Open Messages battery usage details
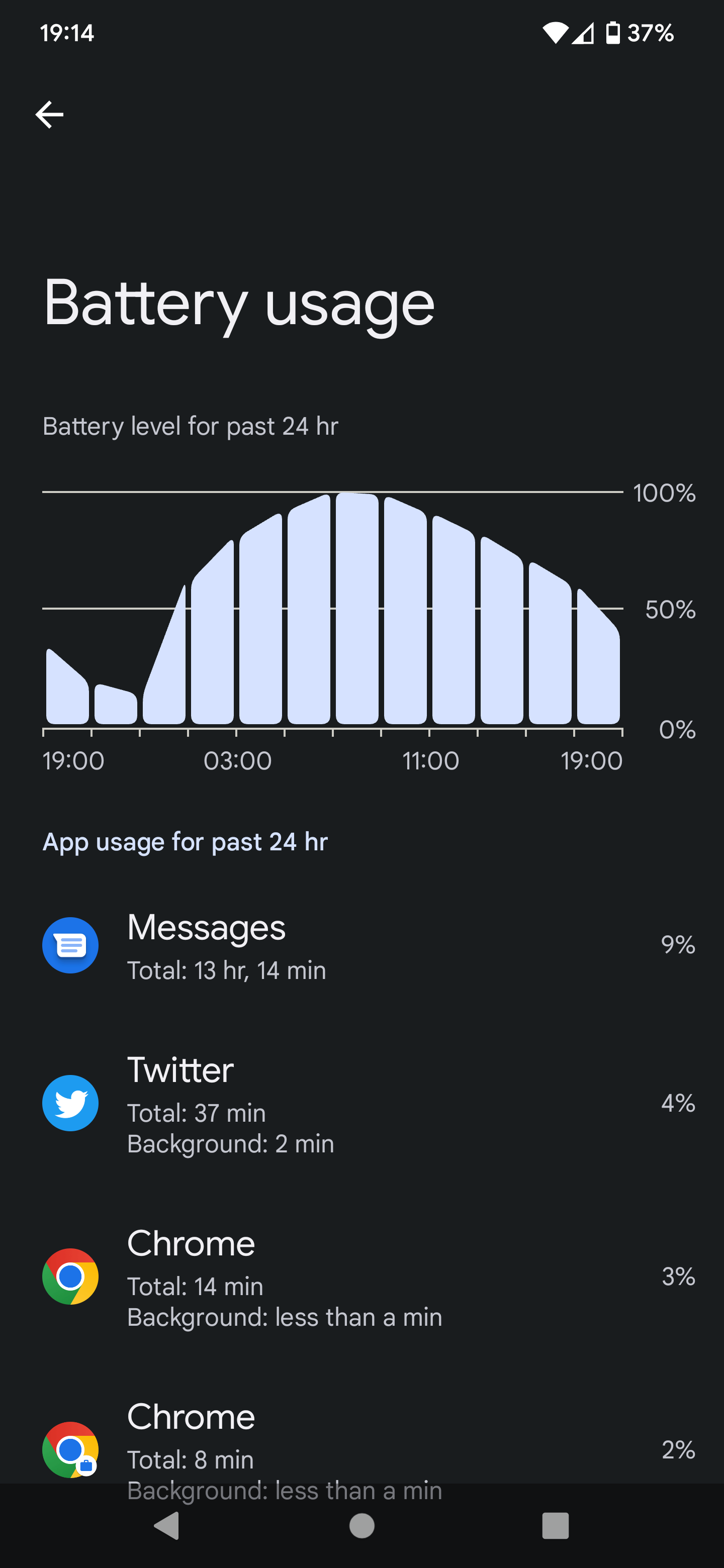724x1568 pixels. click(x=361, y=945)
